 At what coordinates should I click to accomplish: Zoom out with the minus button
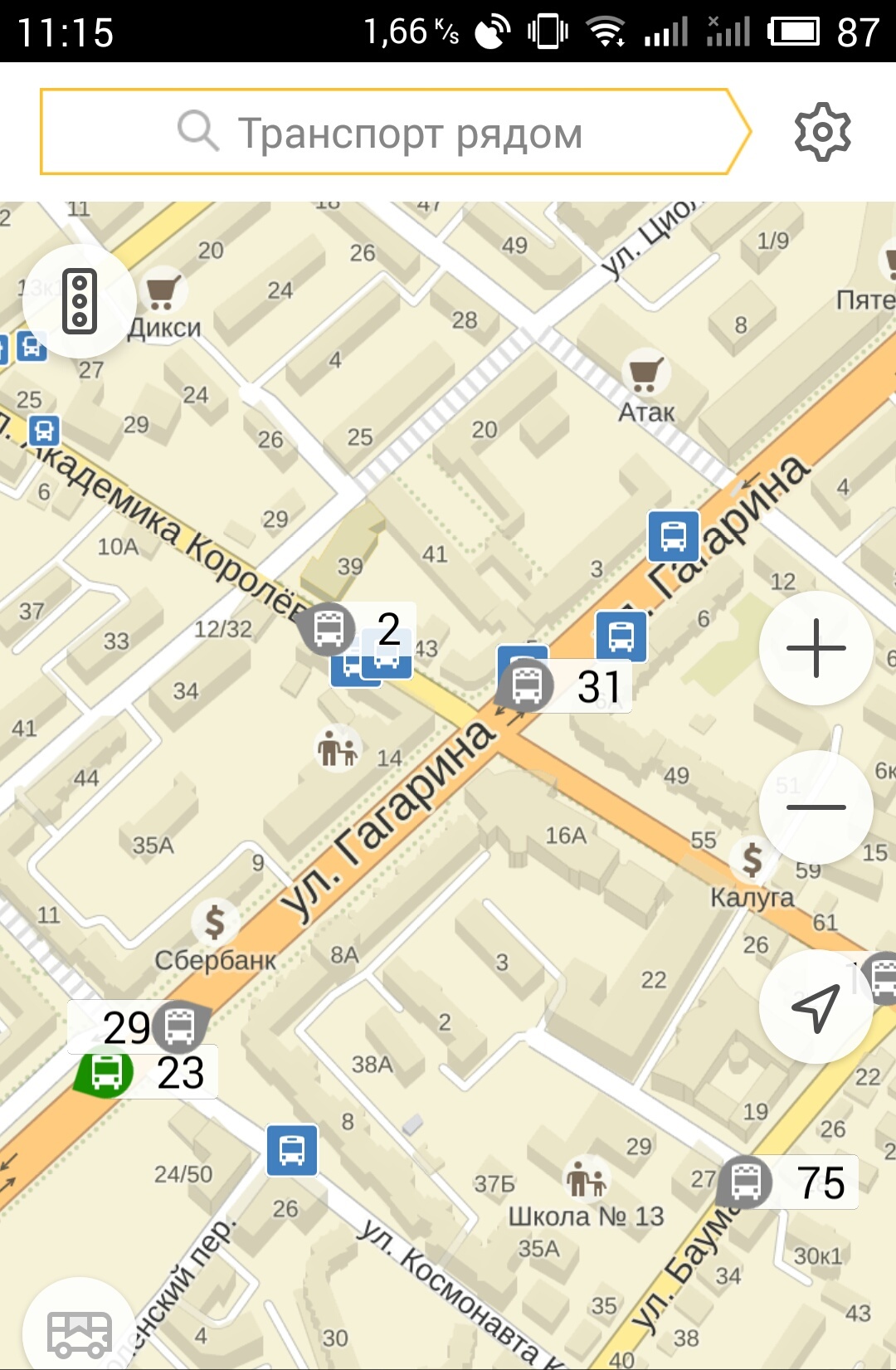[x=816, y=807]
